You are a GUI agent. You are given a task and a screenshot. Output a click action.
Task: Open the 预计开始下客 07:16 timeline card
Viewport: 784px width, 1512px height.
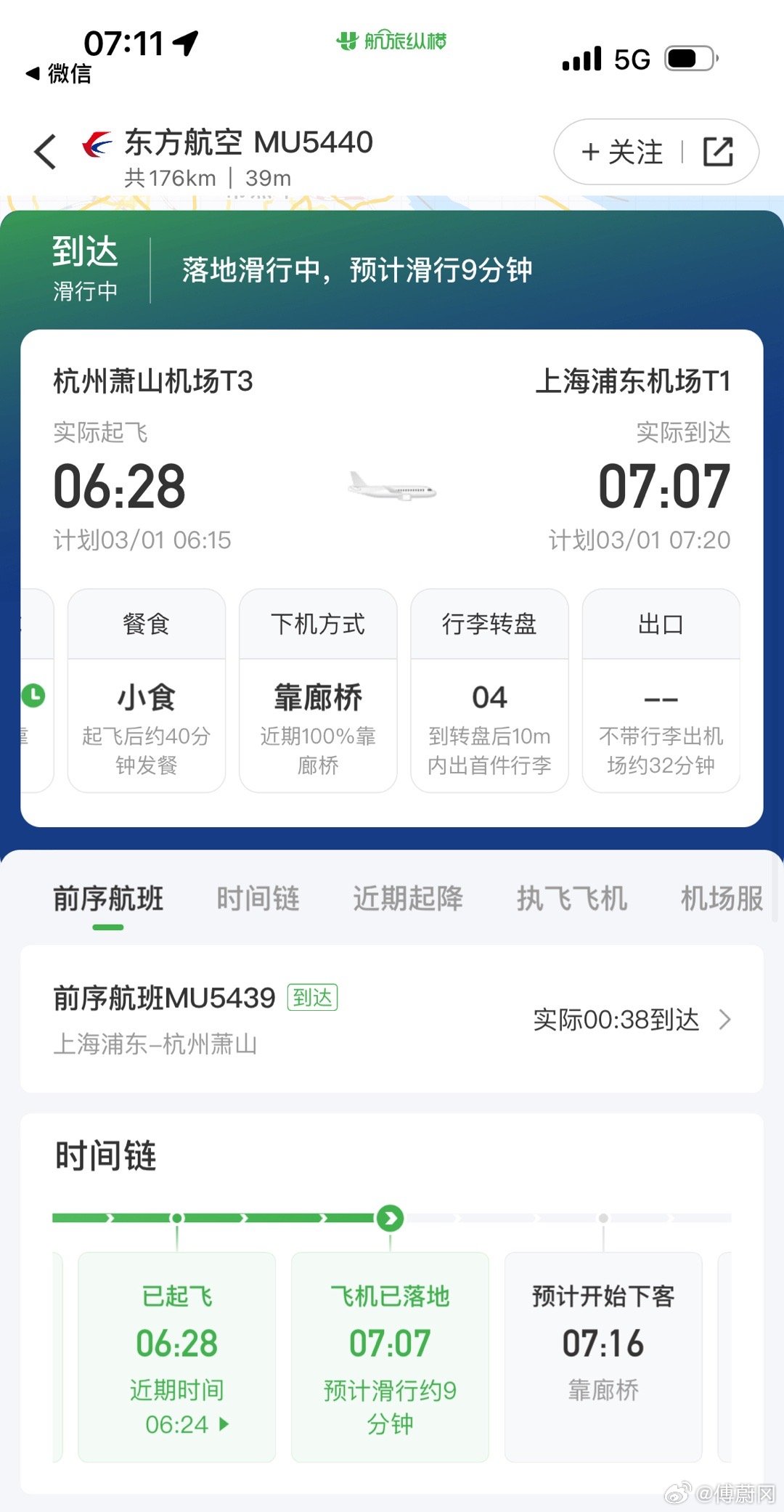click(x=603, y=1357)
